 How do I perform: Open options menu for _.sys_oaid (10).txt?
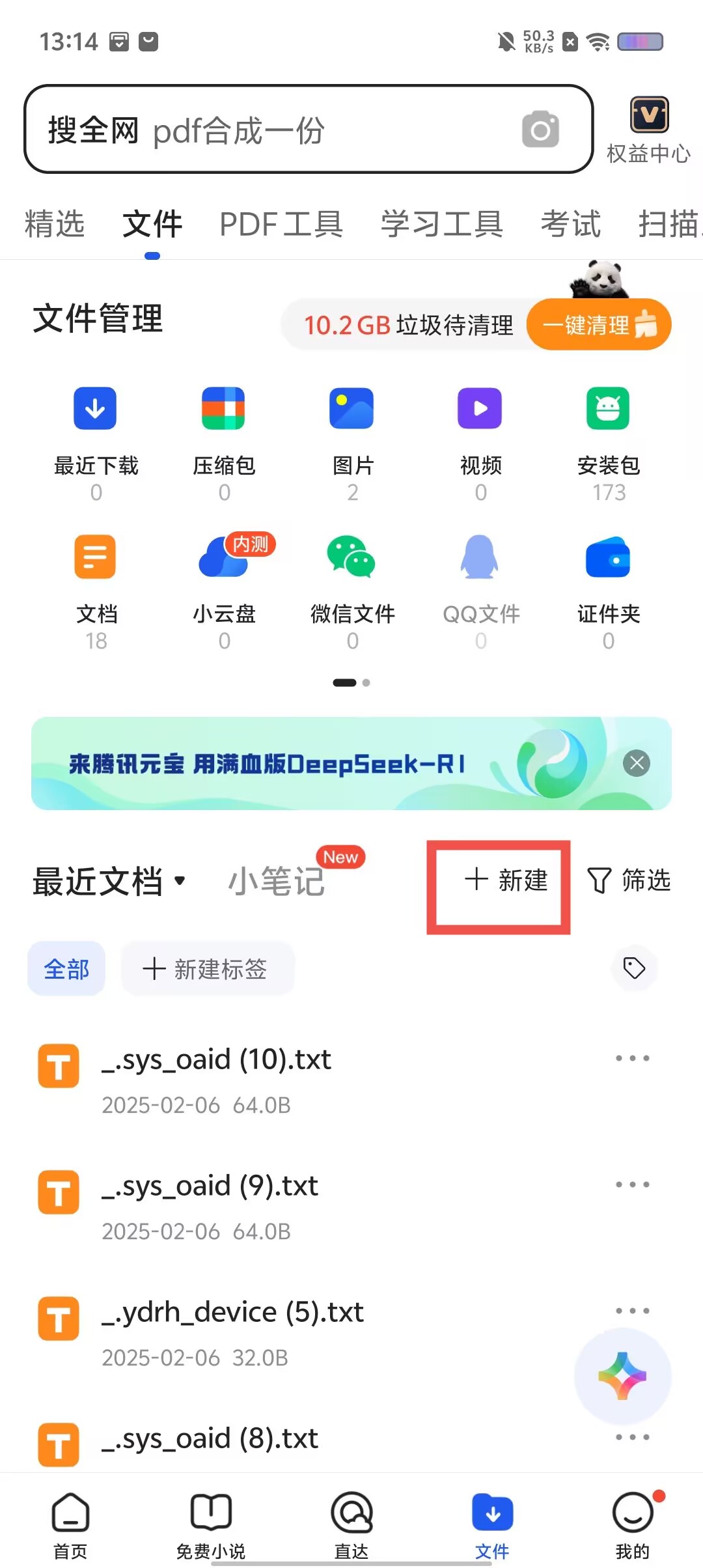[x=632, y=1058]
